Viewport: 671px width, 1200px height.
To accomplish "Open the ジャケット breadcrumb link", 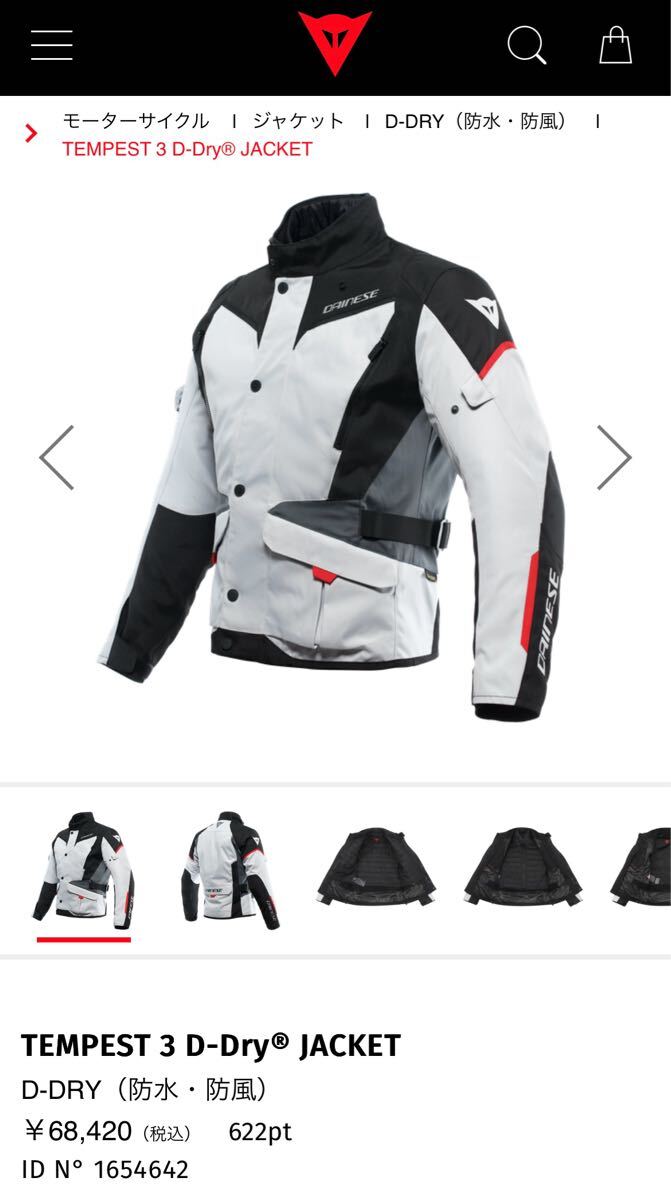I will 298,121.
